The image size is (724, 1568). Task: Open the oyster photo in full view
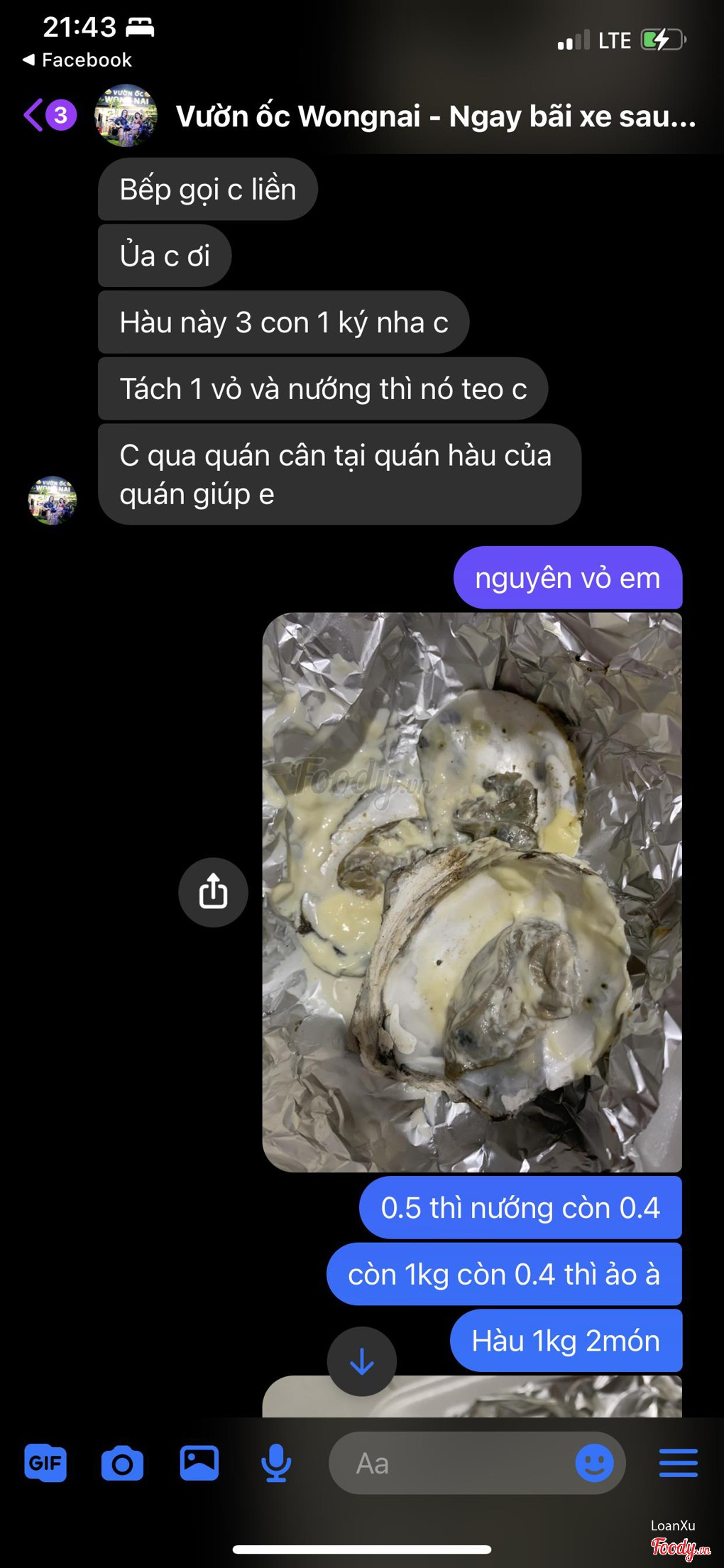[472, 892]
